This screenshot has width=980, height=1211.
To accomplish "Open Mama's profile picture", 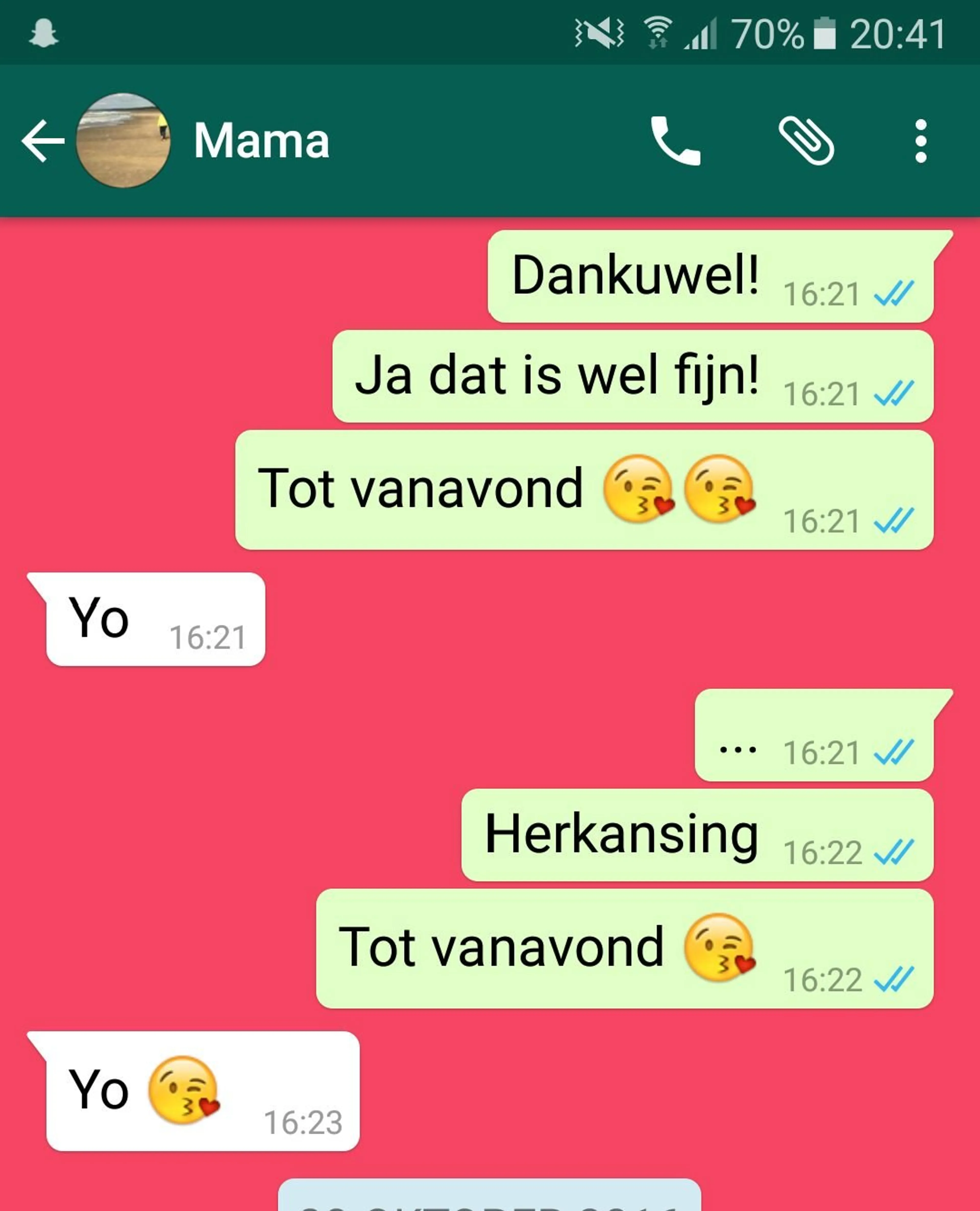I will pyautogui.click(x=123, y=141).
